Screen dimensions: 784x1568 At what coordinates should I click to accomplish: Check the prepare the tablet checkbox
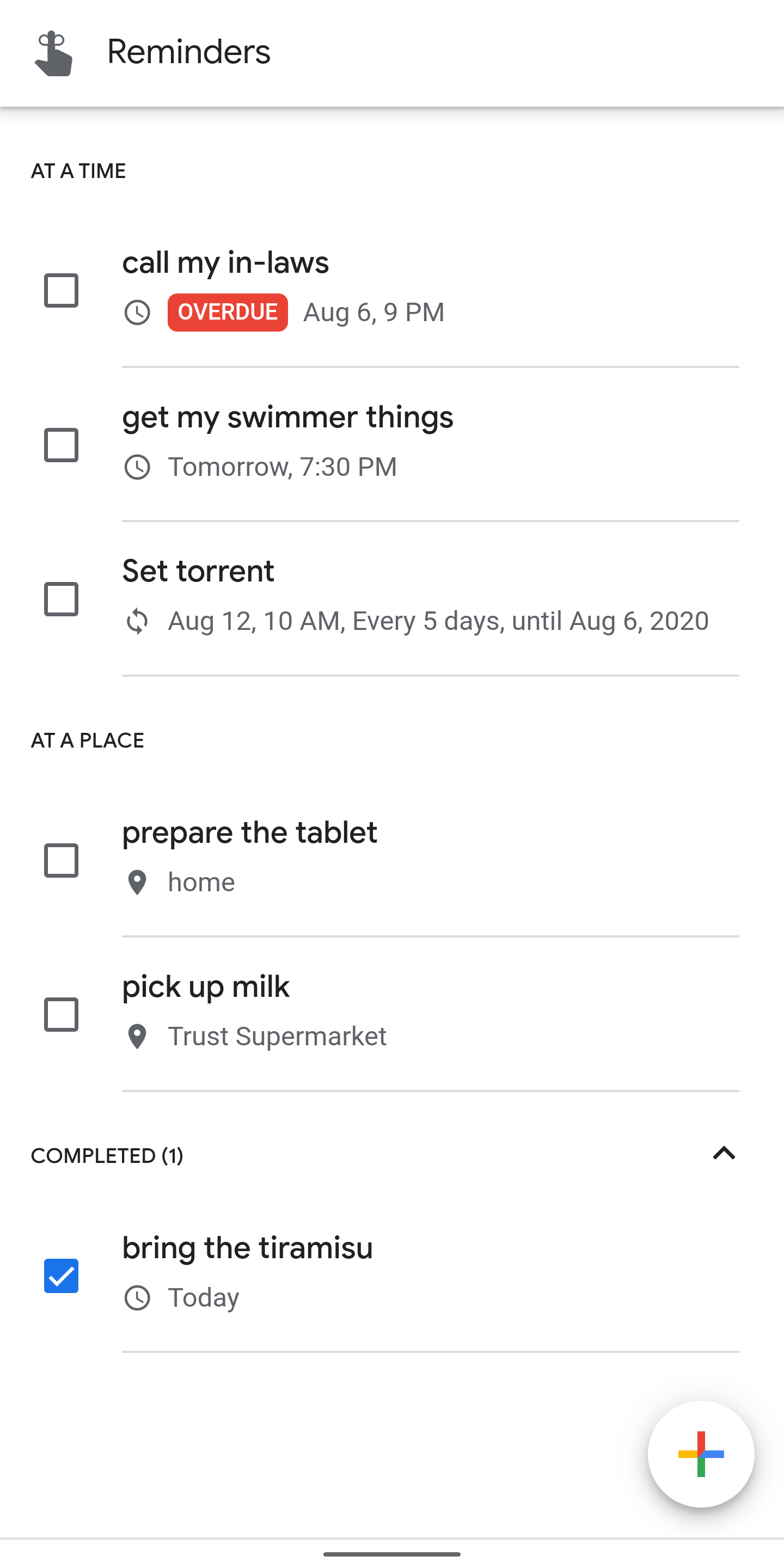(61, 859)
